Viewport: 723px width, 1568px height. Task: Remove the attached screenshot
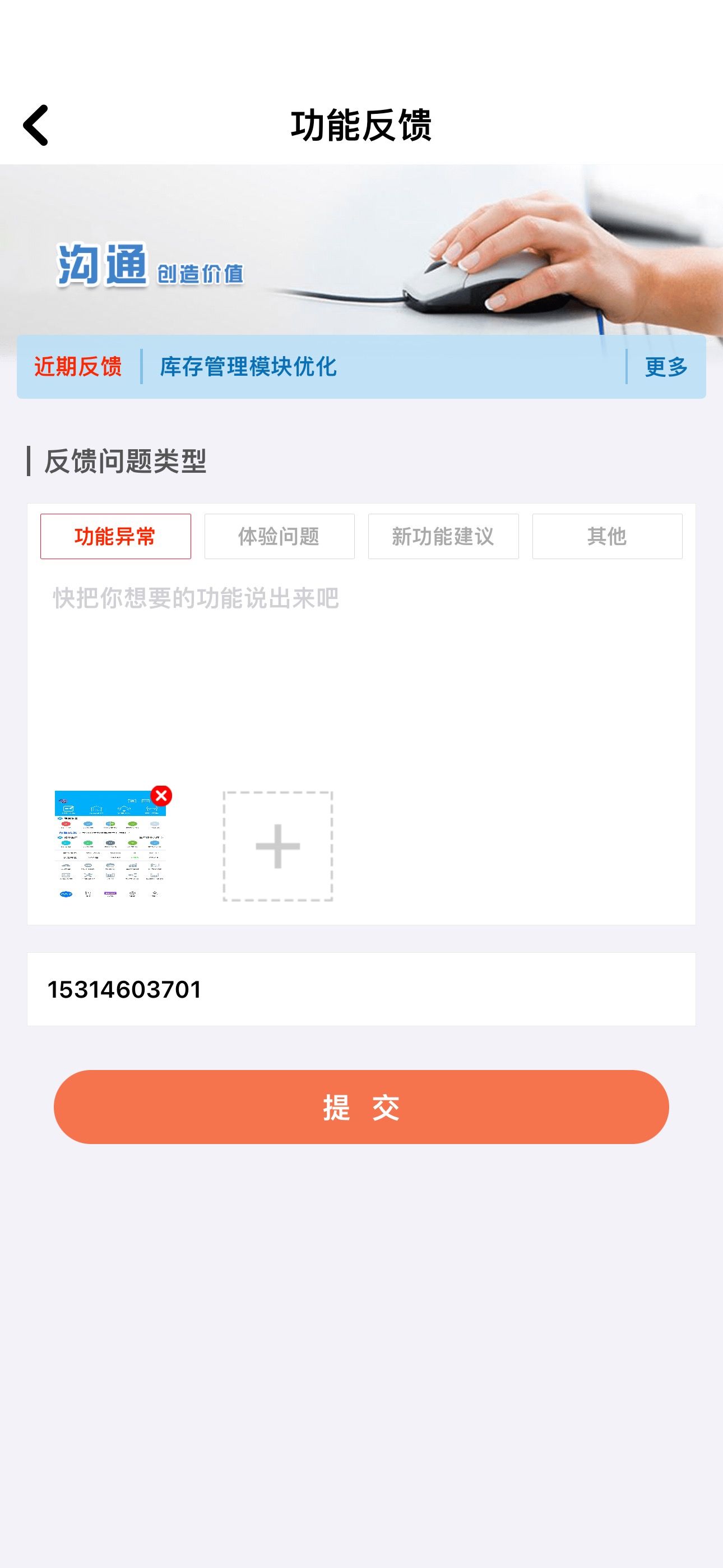[161, 796]
